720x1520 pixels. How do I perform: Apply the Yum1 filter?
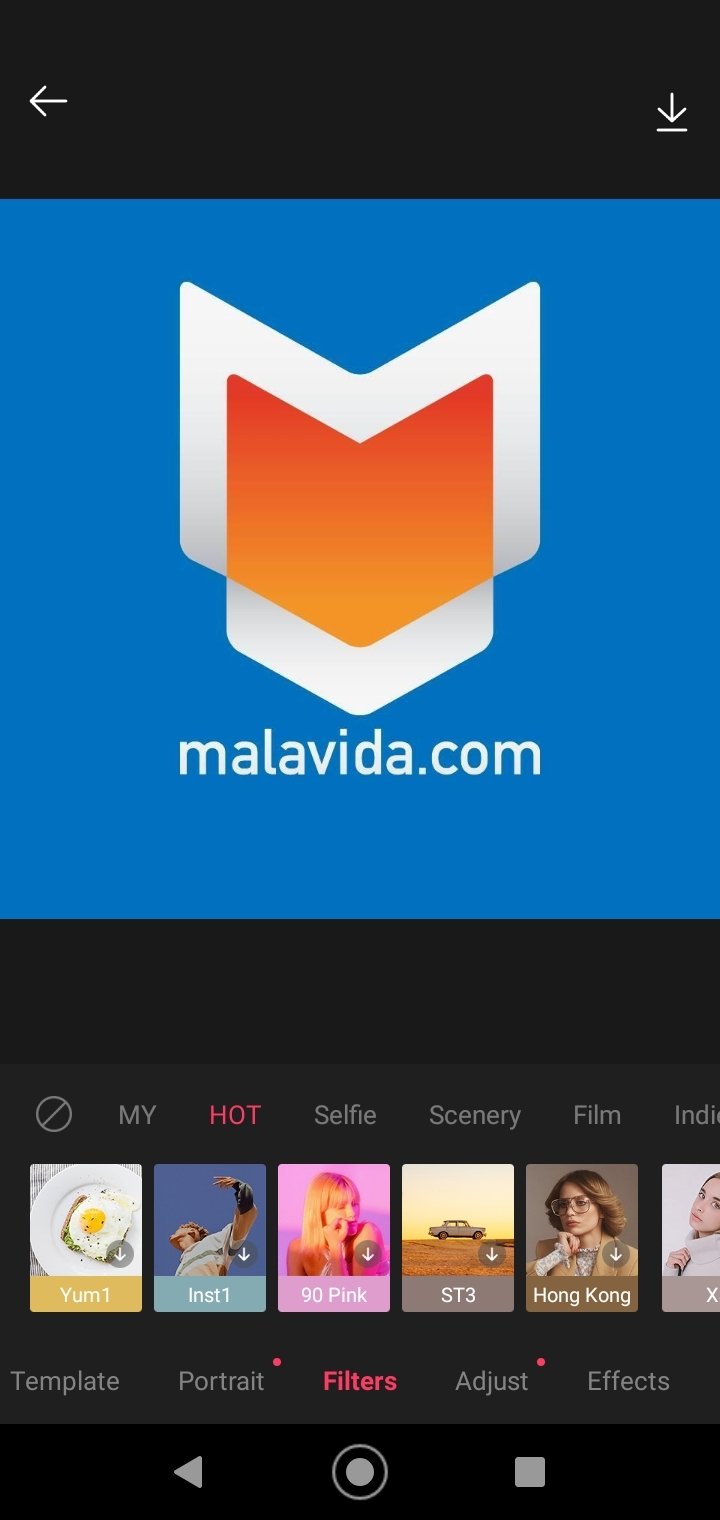point(86,1238)
